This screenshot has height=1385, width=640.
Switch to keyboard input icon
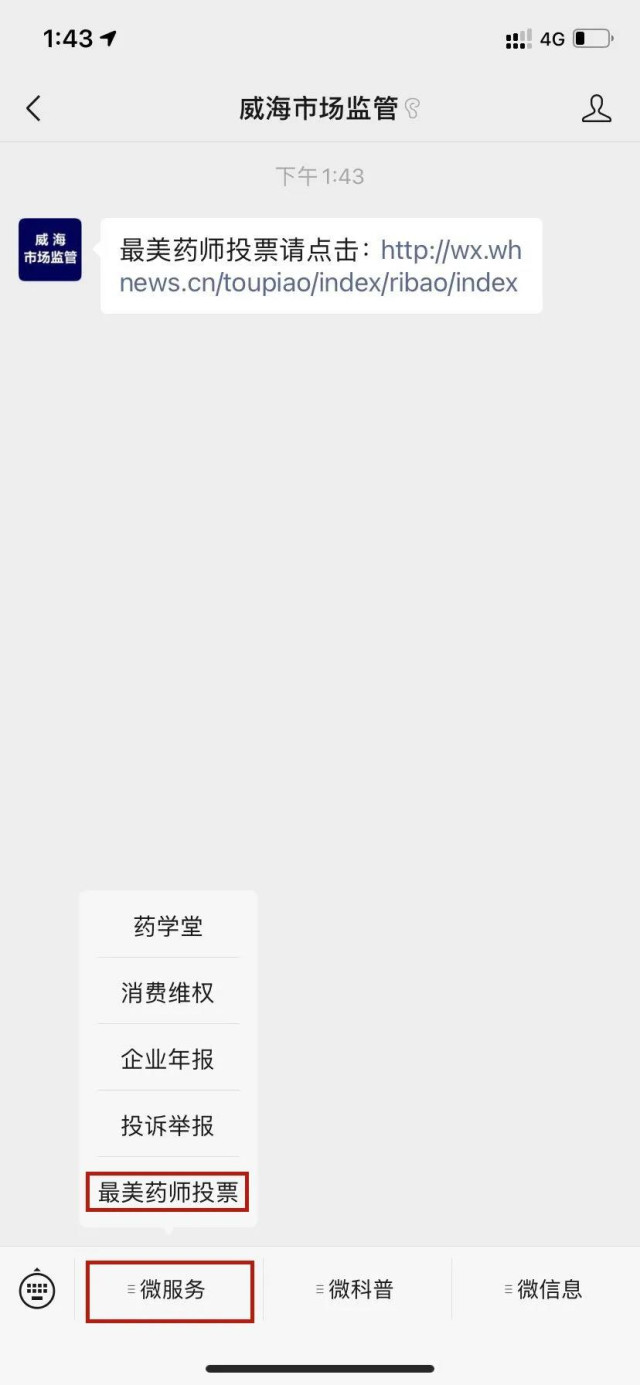tap(37, 1289)
